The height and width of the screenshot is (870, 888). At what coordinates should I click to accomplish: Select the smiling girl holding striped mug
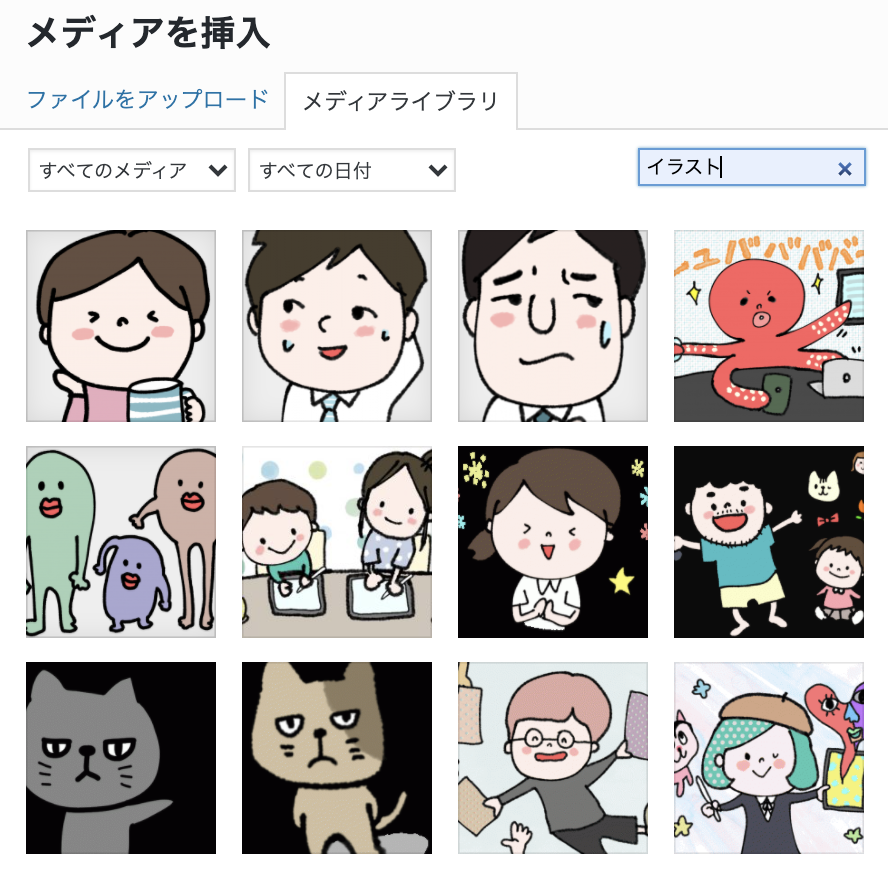coord(121,326)
